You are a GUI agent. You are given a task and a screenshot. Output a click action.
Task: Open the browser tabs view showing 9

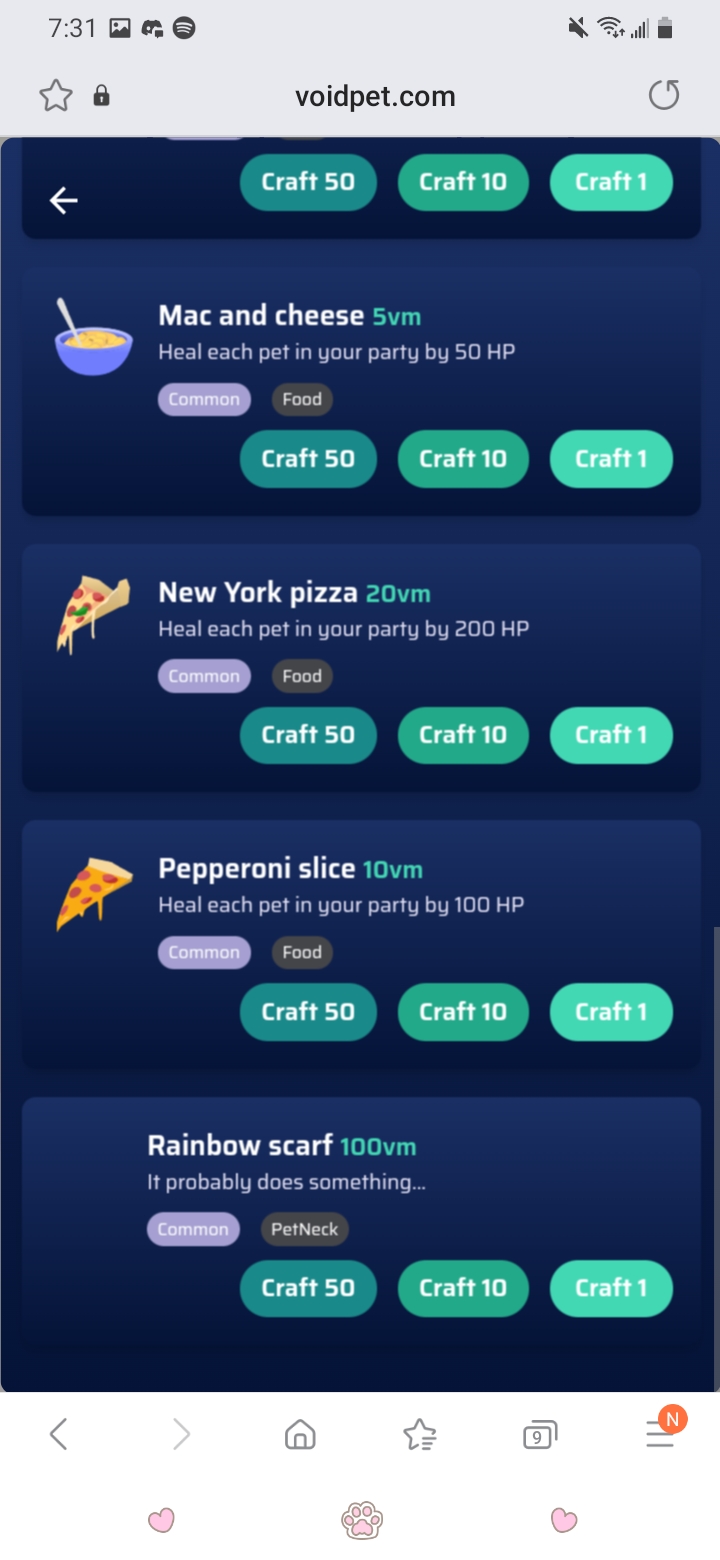point(539,1436)
